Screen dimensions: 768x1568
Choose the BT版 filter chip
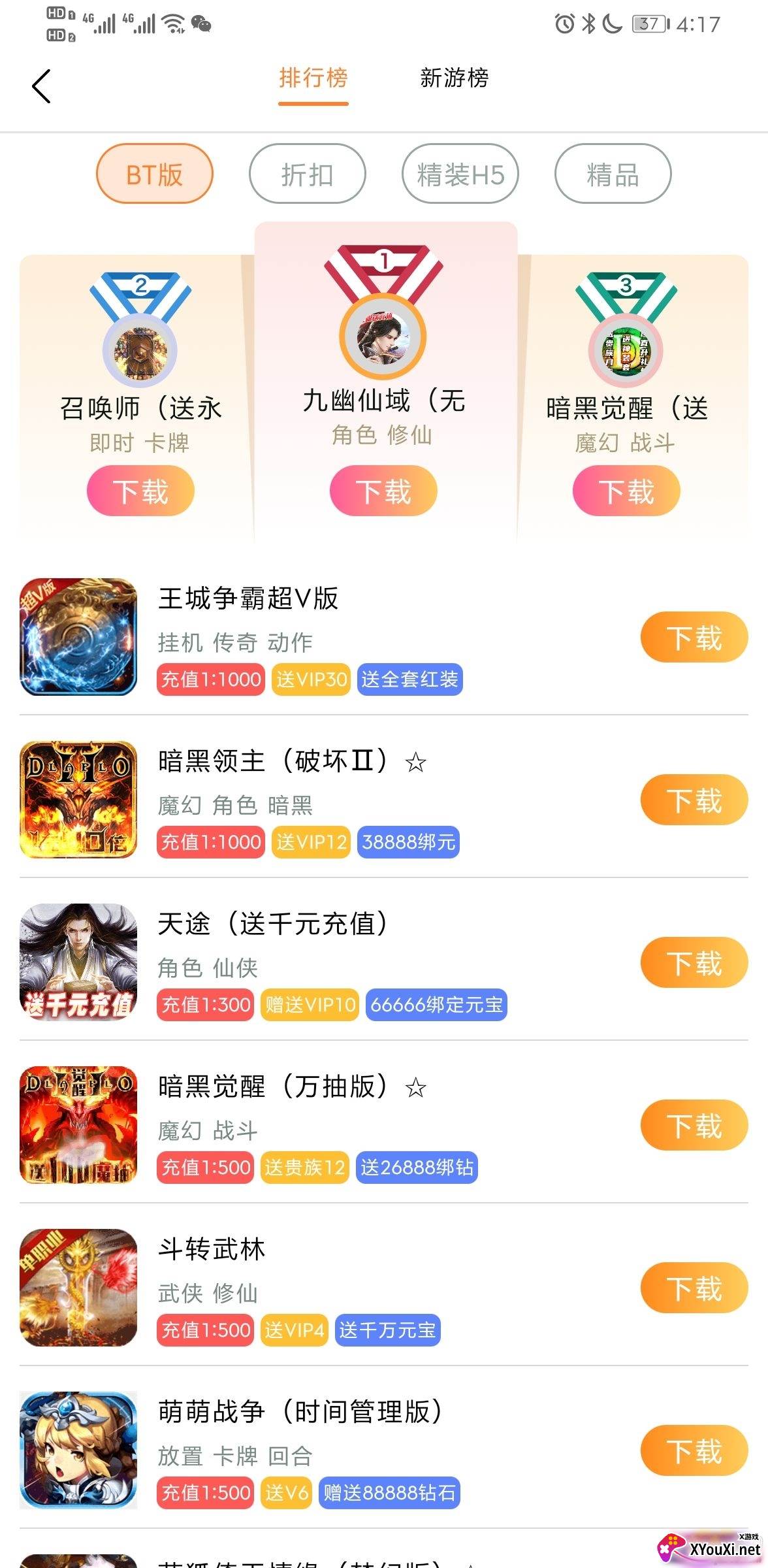[x=155, y=174]
